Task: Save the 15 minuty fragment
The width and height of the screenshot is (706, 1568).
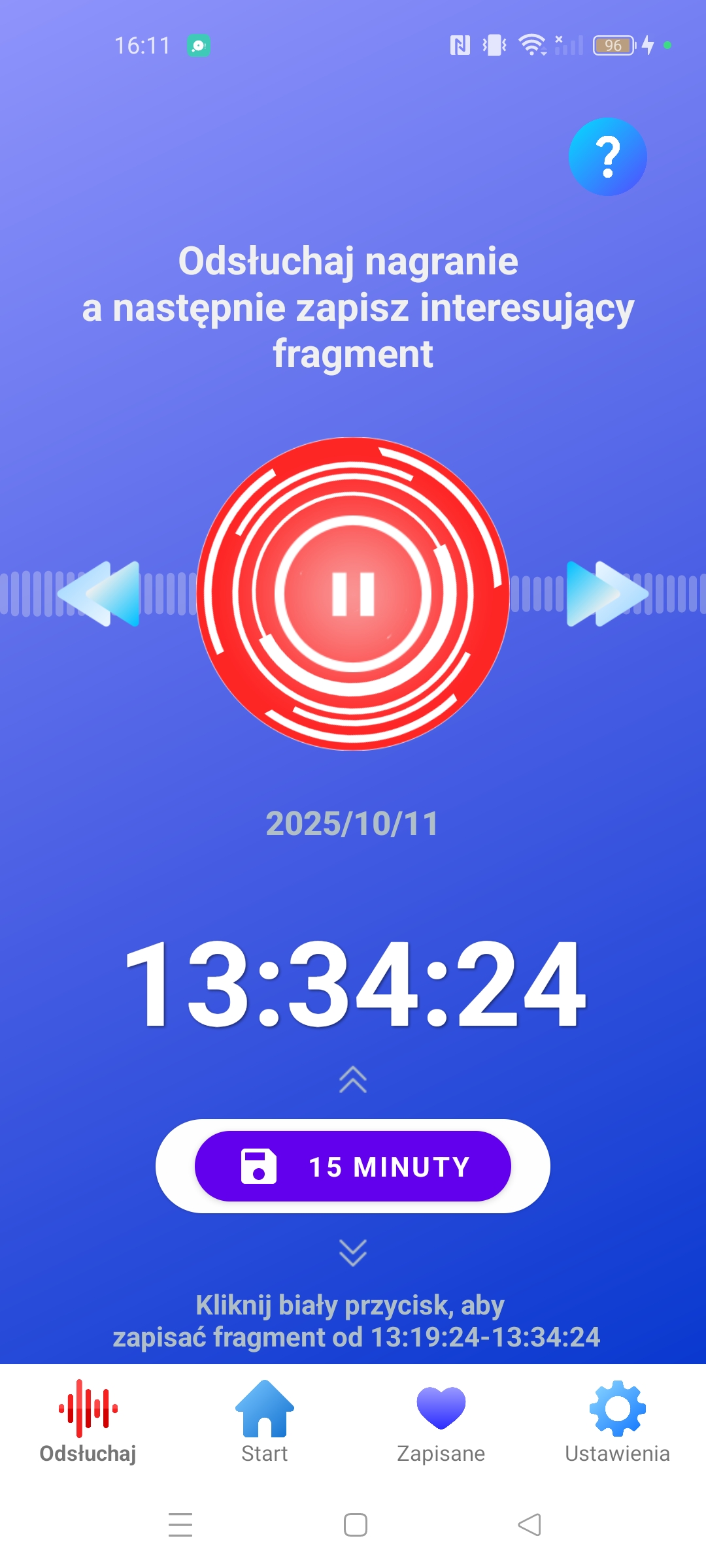Action: click(x=354, y=1166)
